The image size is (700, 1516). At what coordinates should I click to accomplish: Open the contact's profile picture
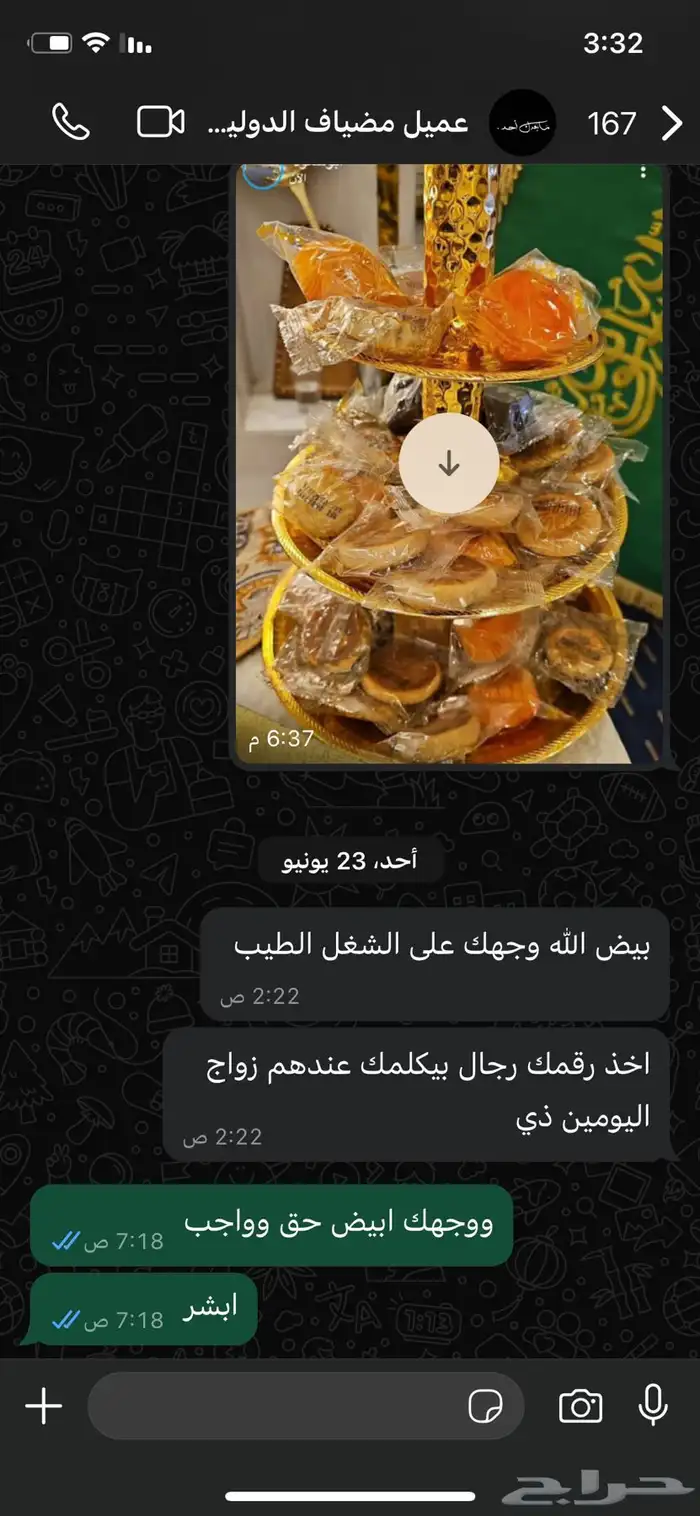522,122
